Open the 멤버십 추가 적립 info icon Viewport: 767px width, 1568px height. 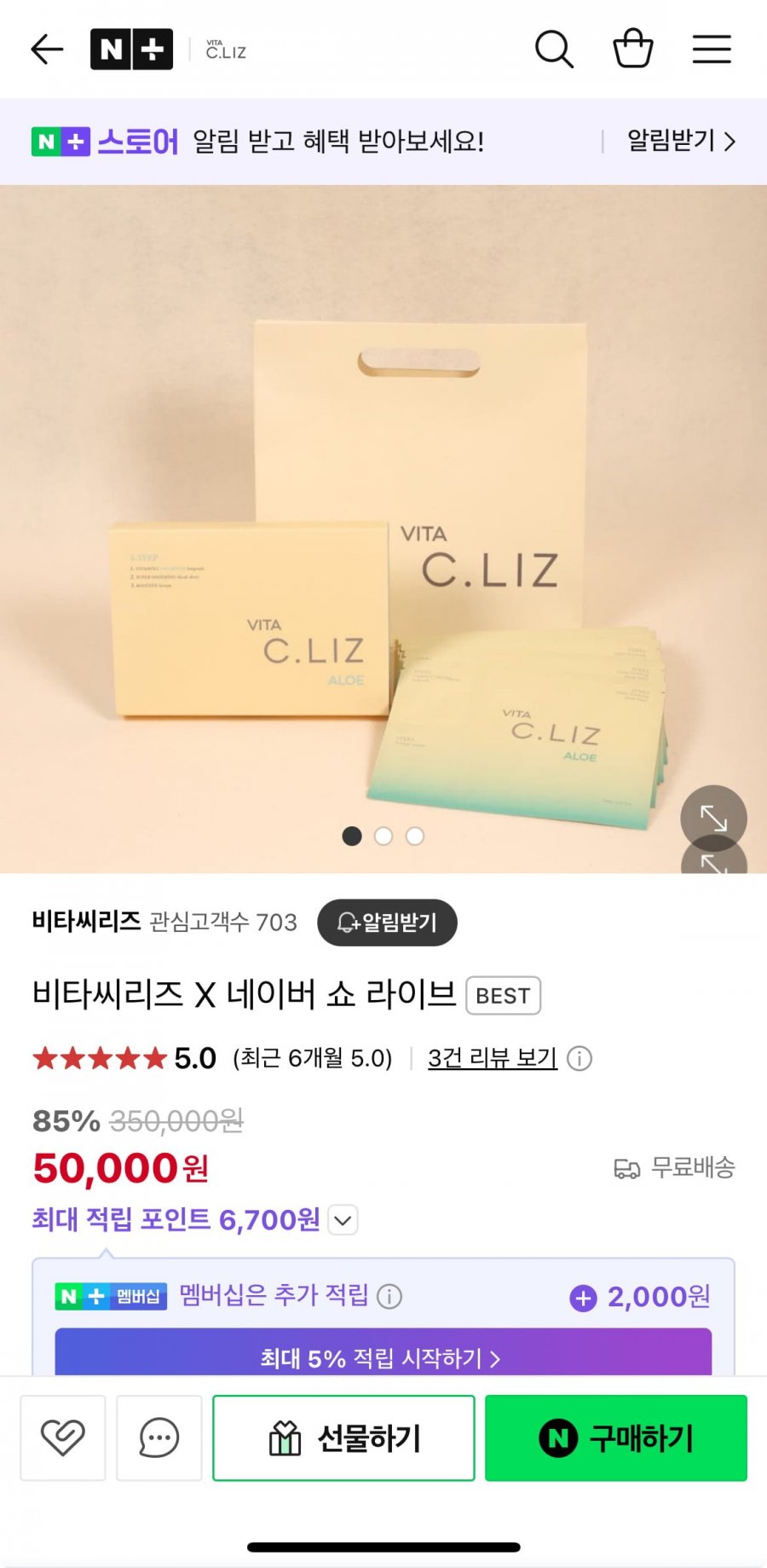click(x=389, y=1297)
